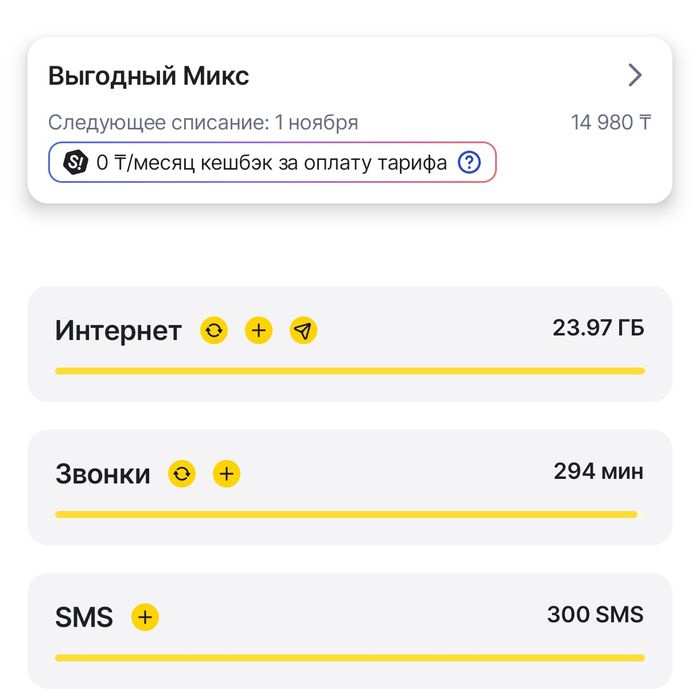
Task: Tap the cashback help question mark icon
Action: [x=469, y=163]
